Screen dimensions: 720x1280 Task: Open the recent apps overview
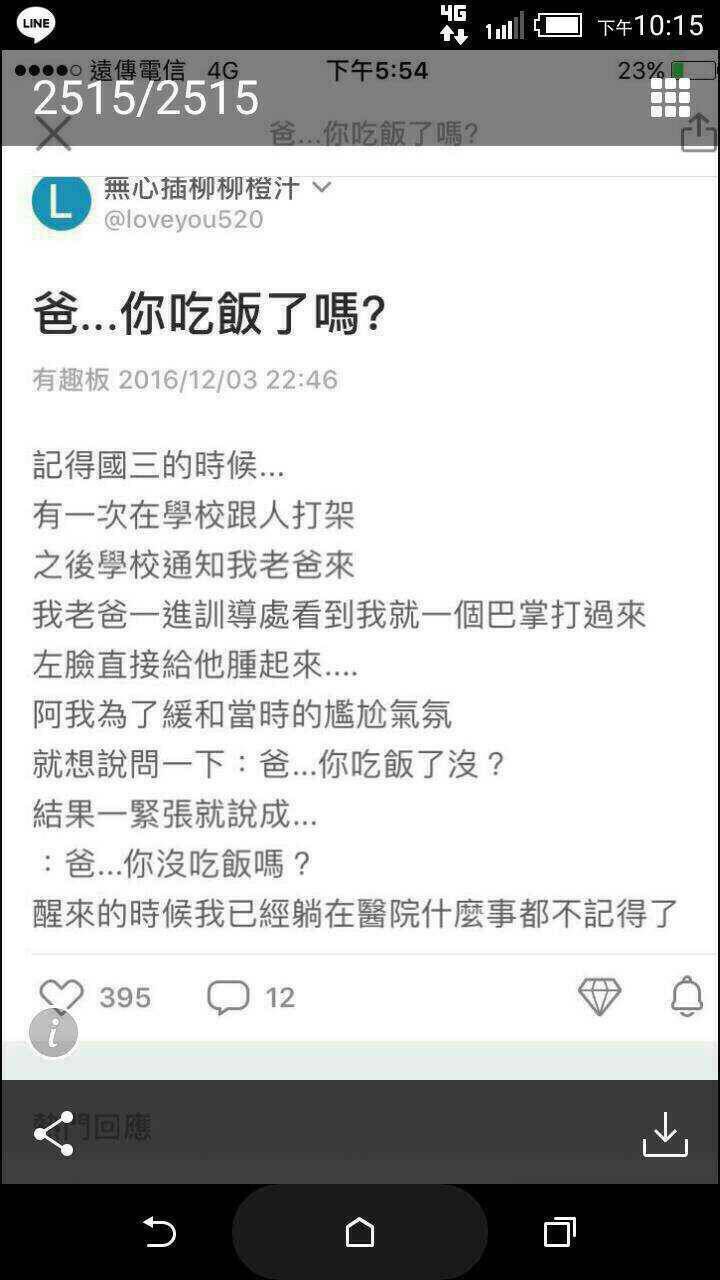(560, 1232)
